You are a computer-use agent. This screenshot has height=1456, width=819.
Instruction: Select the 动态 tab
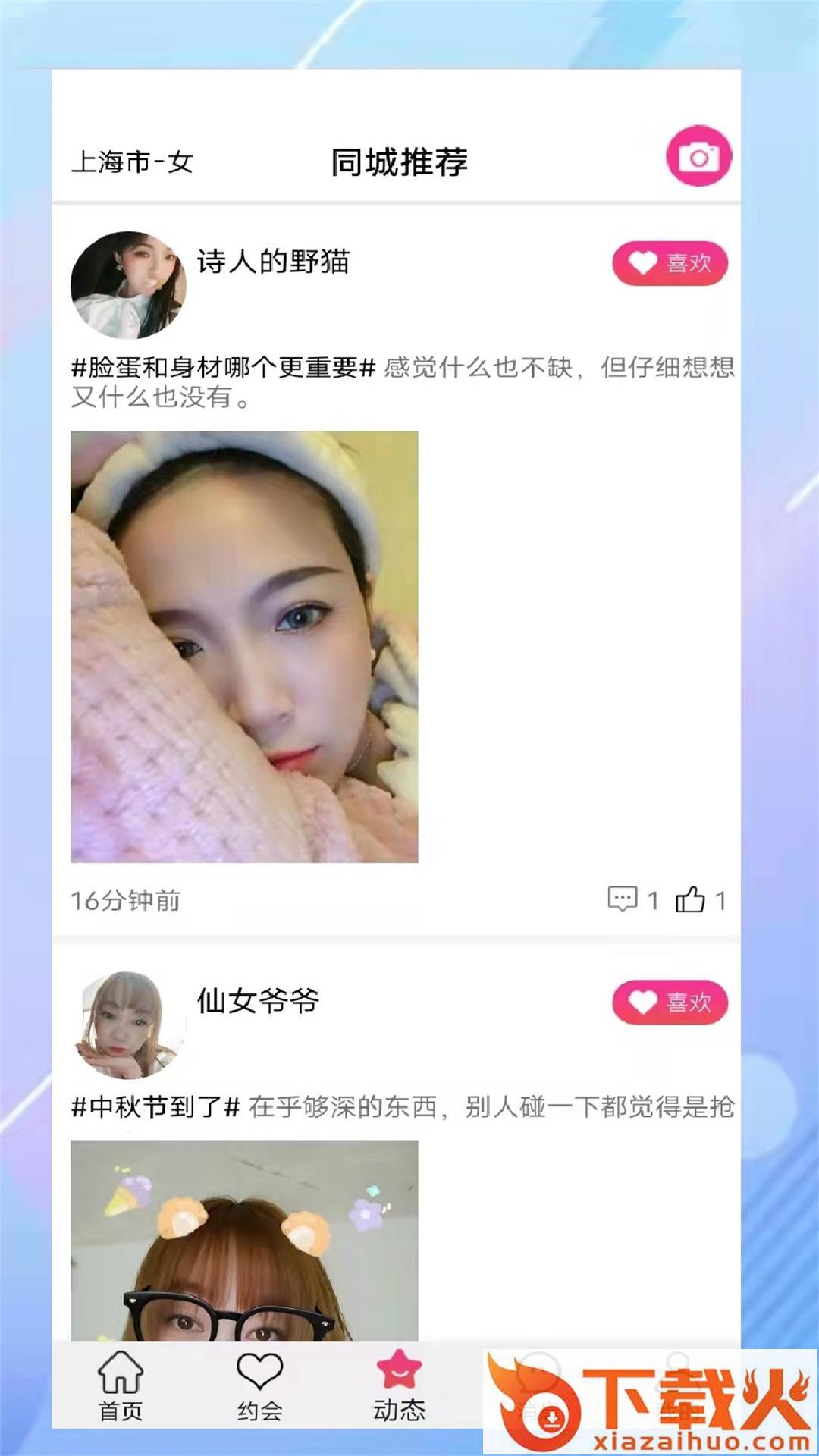point(400,1387)
